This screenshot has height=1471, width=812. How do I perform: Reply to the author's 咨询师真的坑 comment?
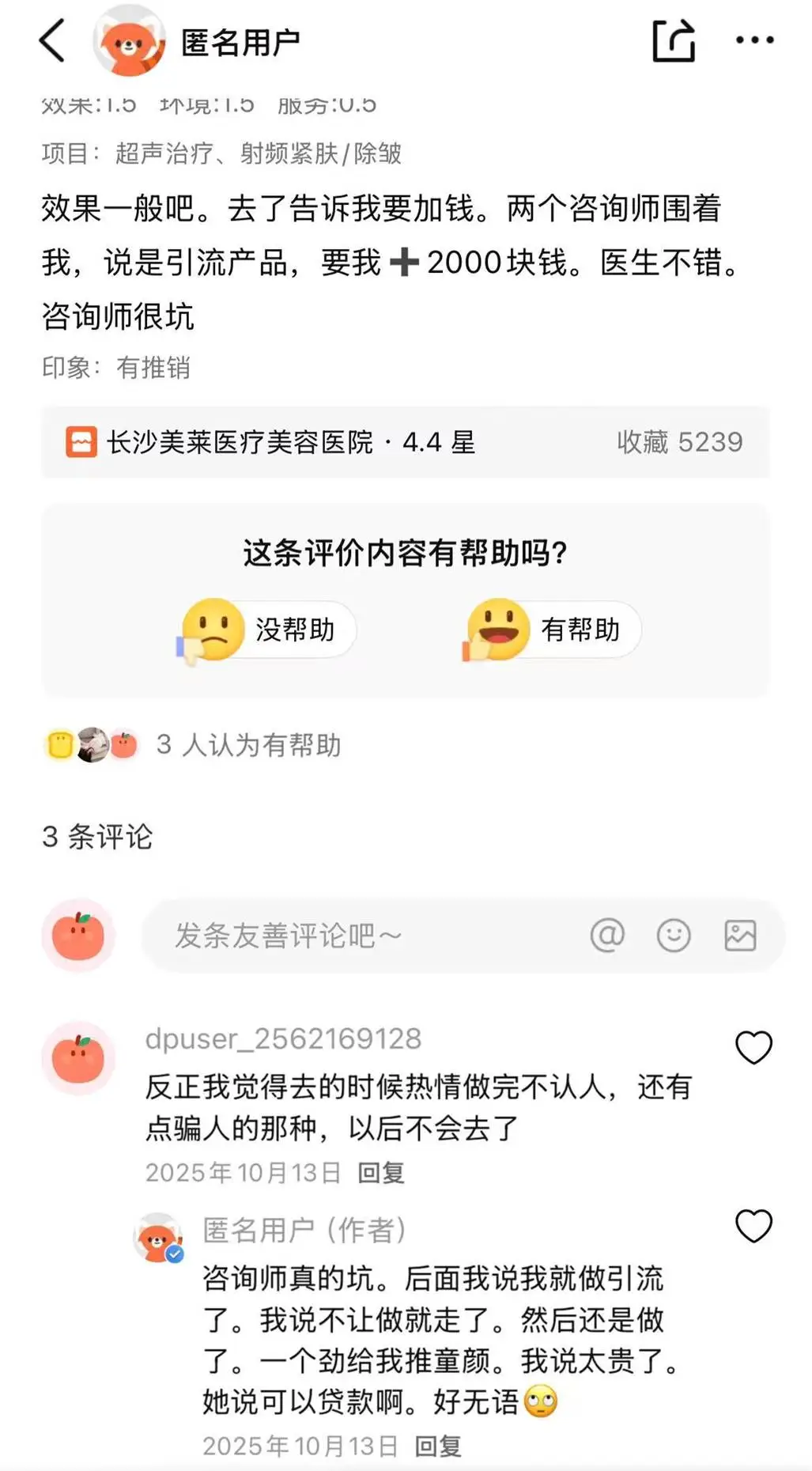(x=438, y=1446)
